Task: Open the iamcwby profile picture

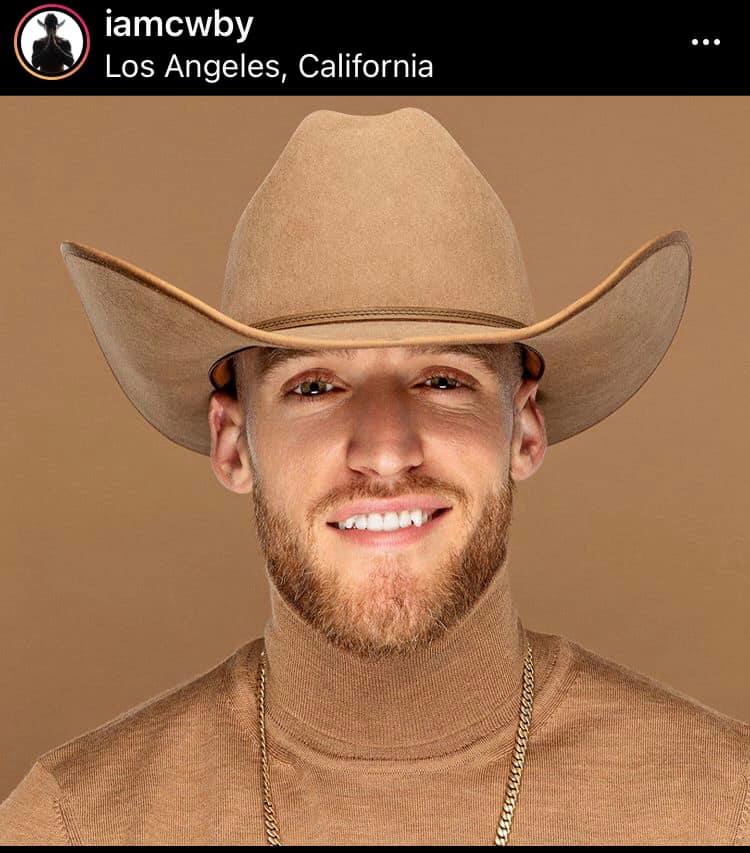Action: [x=52, y=42]
